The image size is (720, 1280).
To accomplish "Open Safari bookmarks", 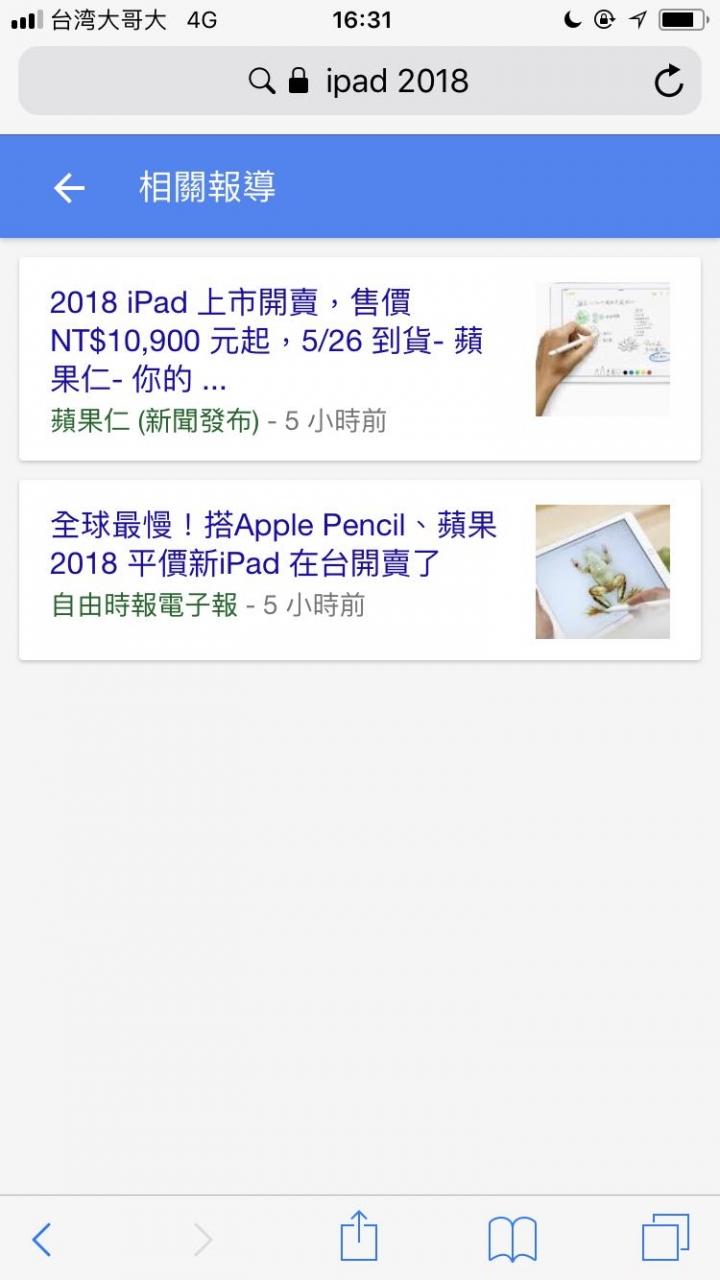I will pyautogui.click(x=512, y=1239).
